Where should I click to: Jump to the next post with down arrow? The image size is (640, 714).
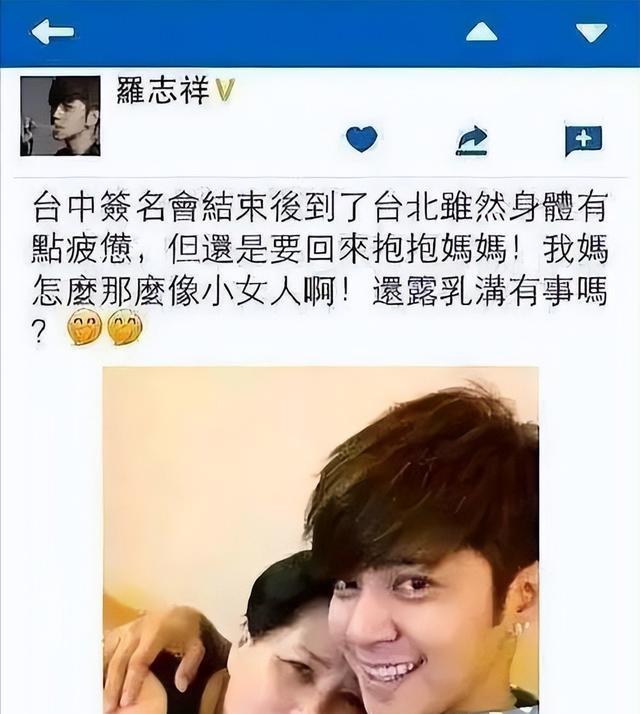tap(591, 32)
